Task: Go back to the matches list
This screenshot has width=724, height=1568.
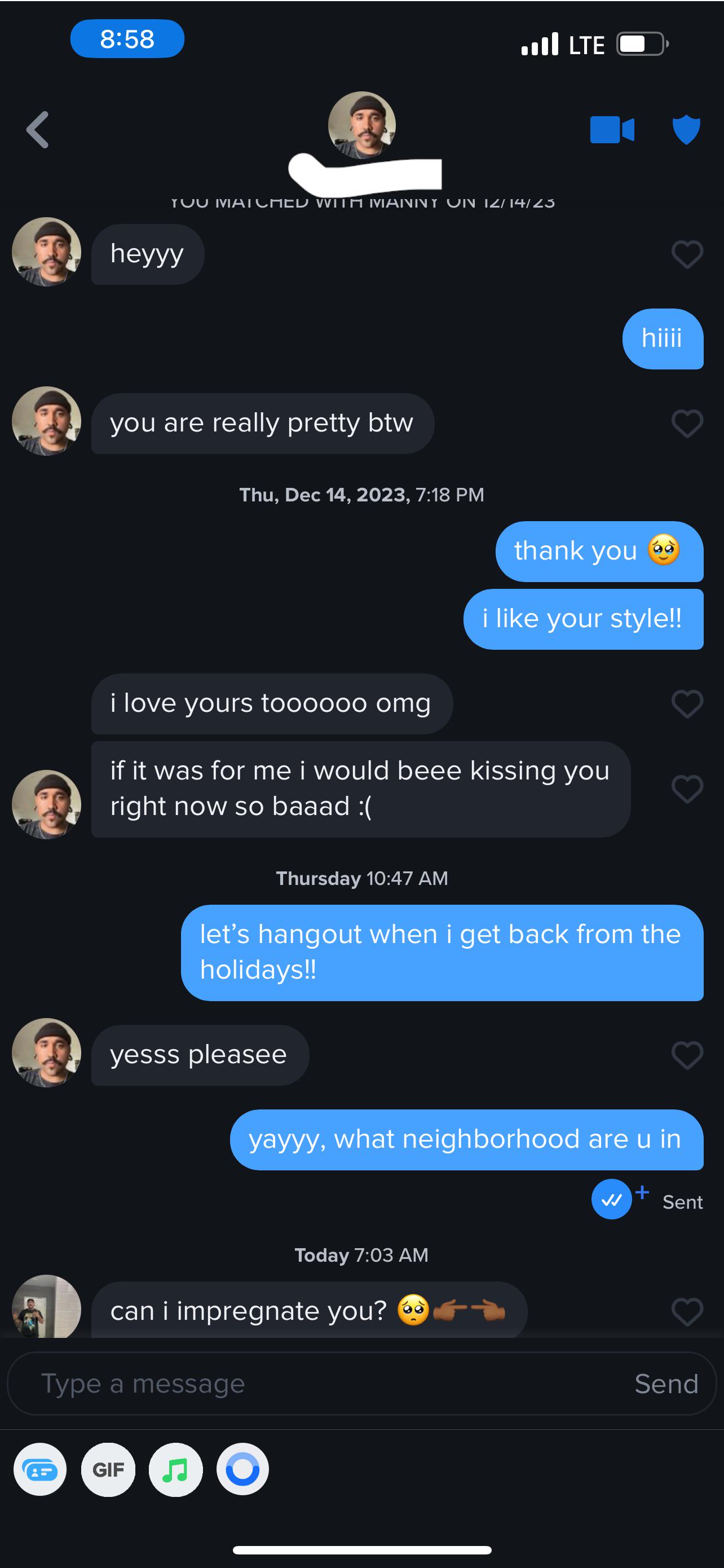Action: click(38, 130)
